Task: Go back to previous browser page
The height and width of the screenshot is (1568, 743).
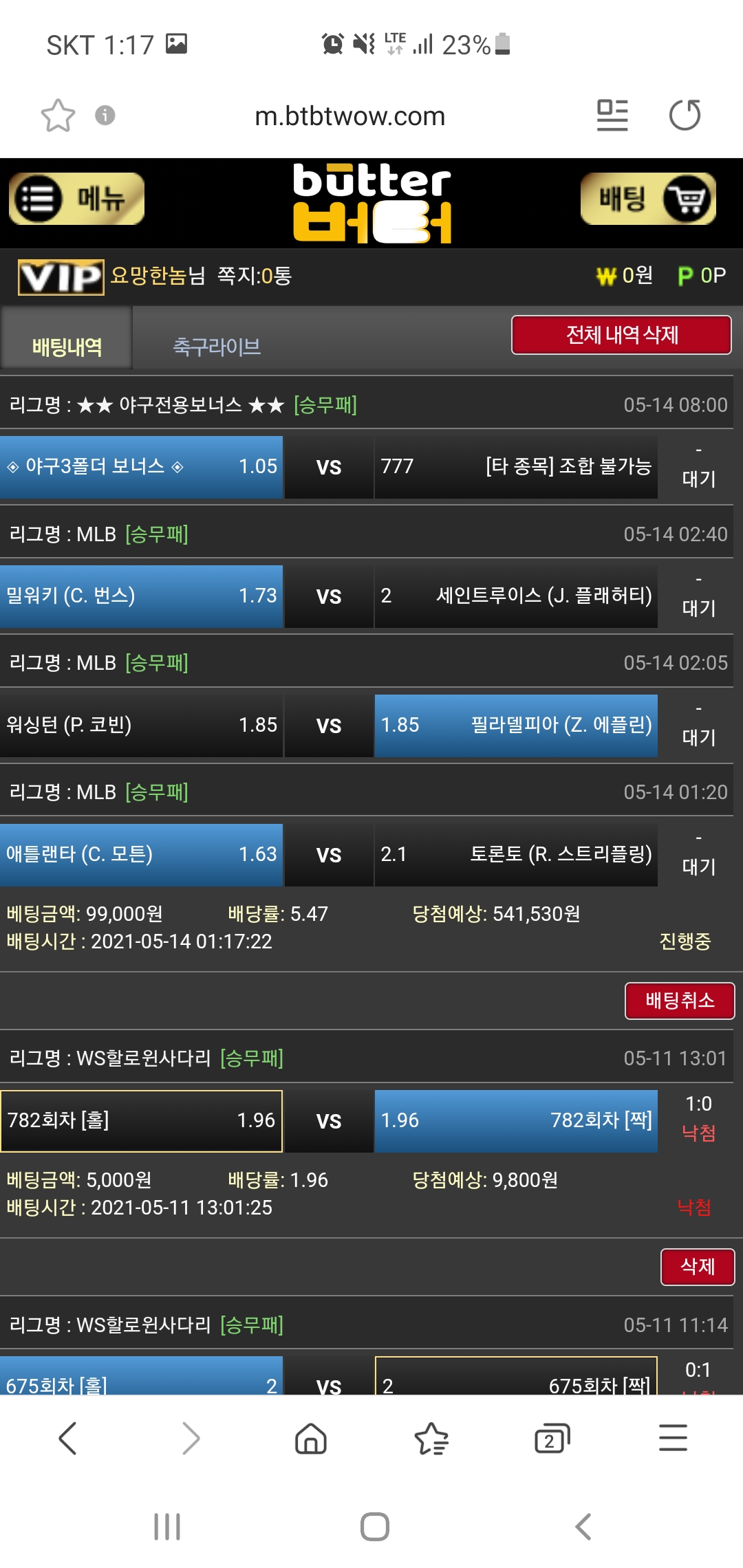Action: pyautogui.click(x=67, y=1438)
